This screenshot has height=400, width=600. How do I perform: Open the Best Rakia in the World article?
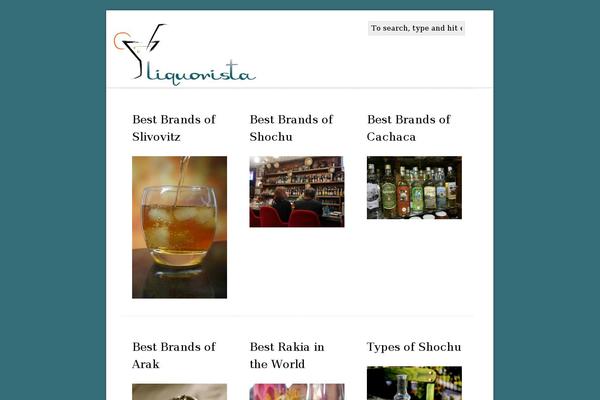click(287, 355)
